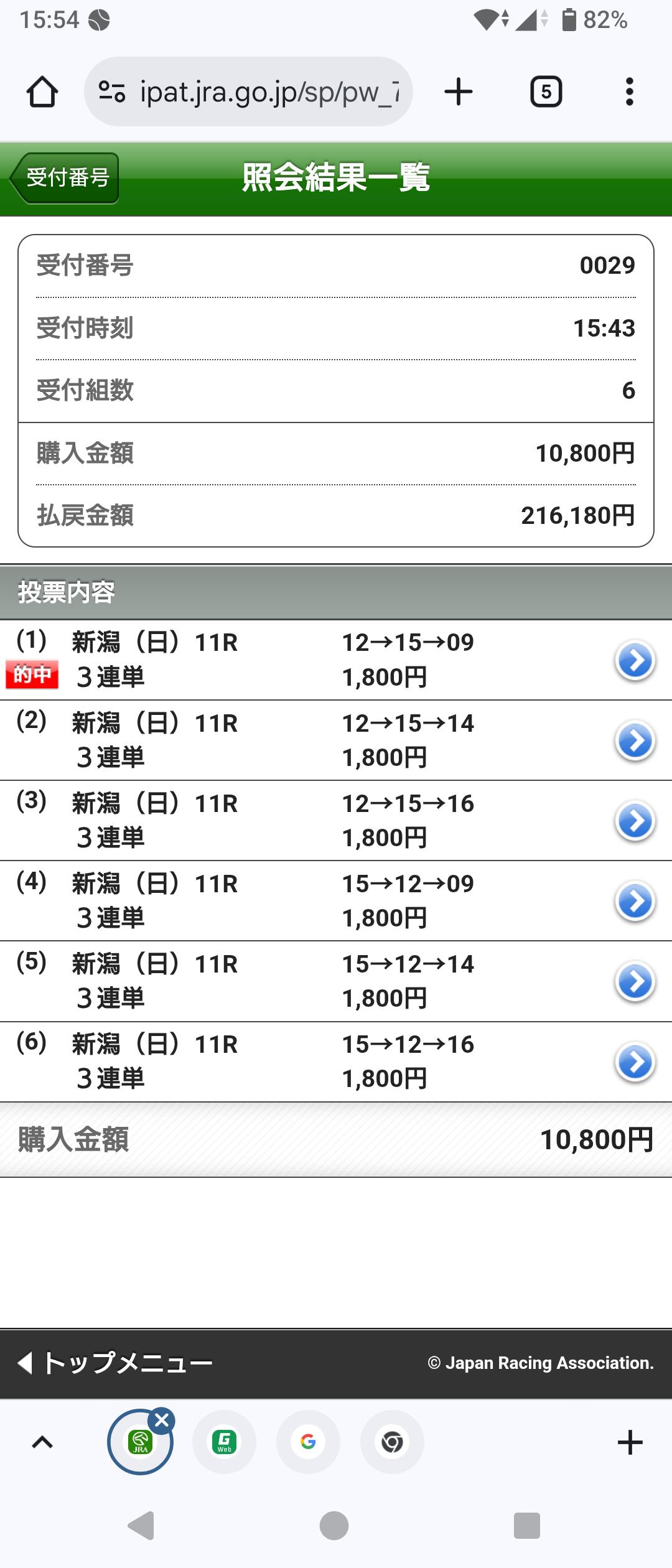View the 15→12→16 bet details
The image size is (672, 1568).
tap(635, 1062)
